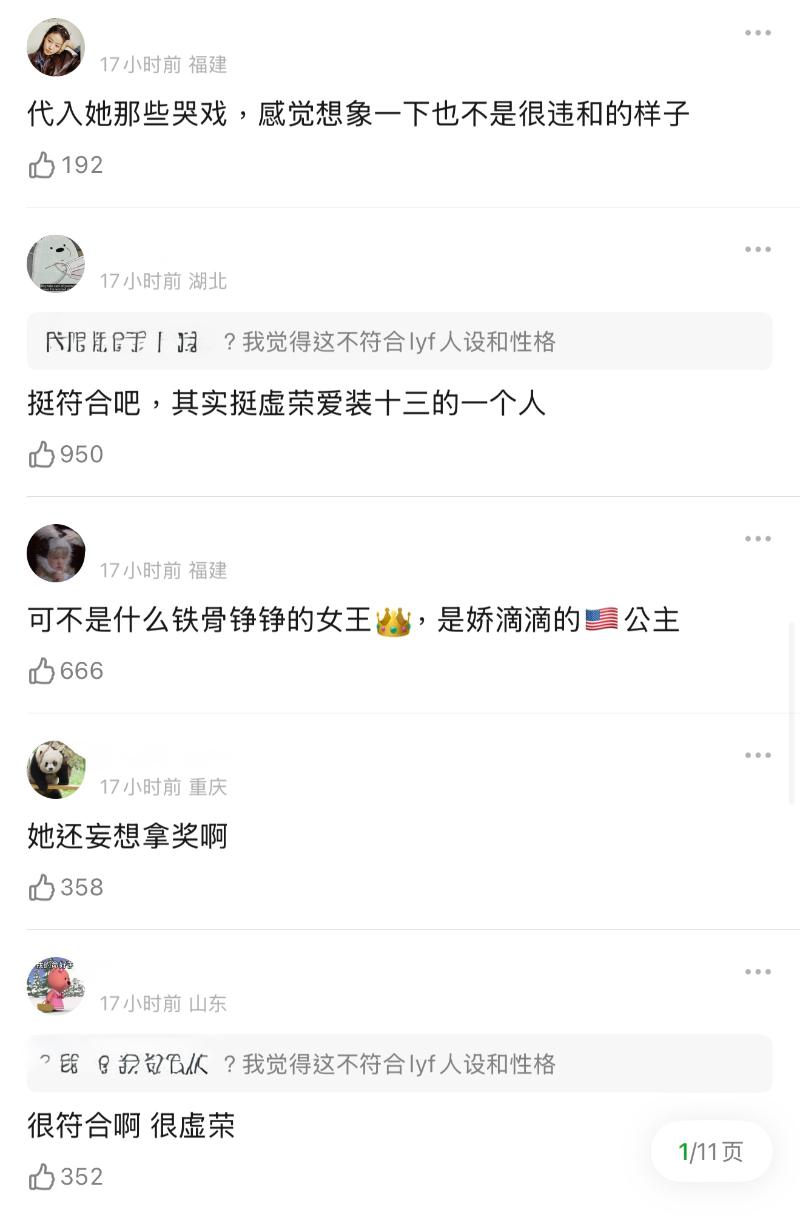Like the comment 很符合啊 很虚荣
This screenshot has width=800, height=1215.
(x=42, y=1177)
